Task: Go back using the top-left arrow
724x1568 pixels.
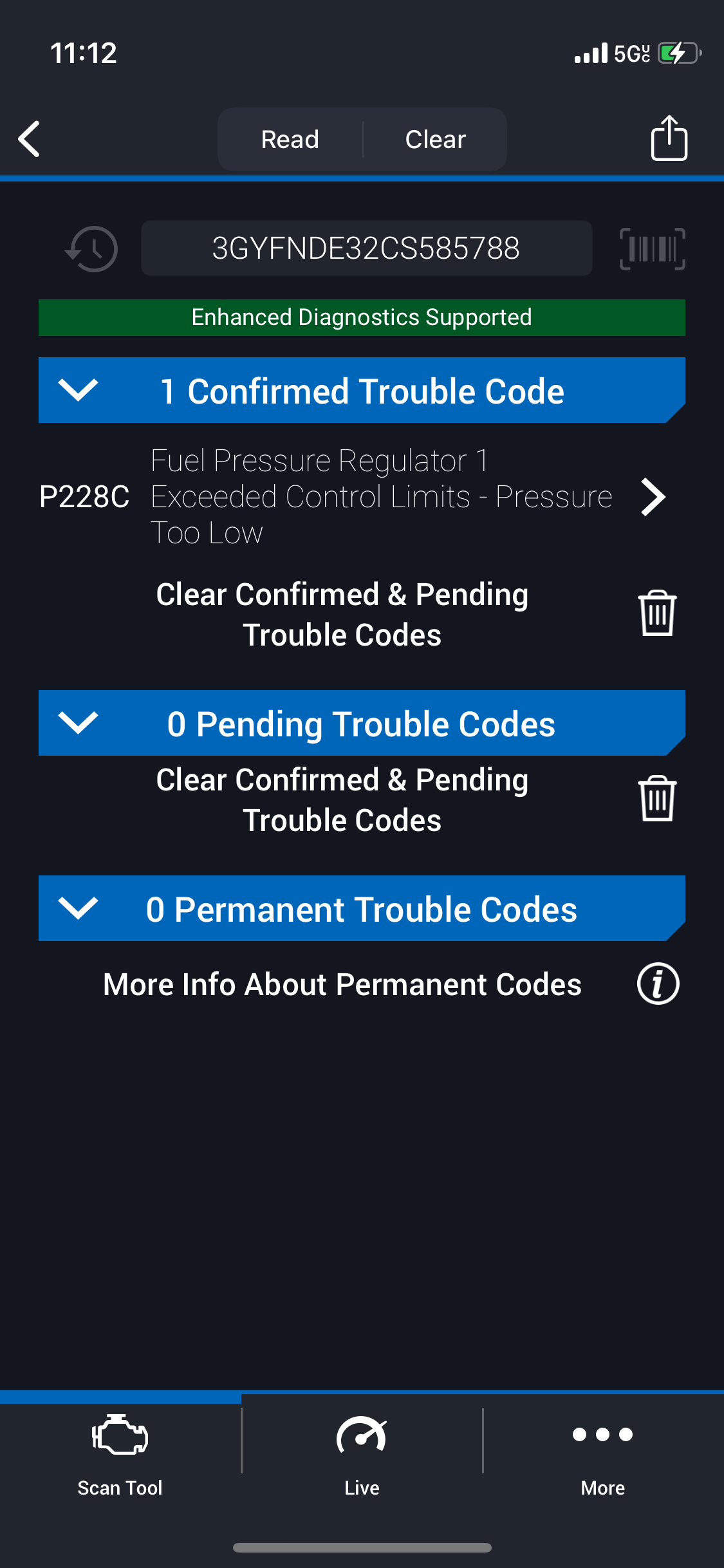Action: point(30,139)
